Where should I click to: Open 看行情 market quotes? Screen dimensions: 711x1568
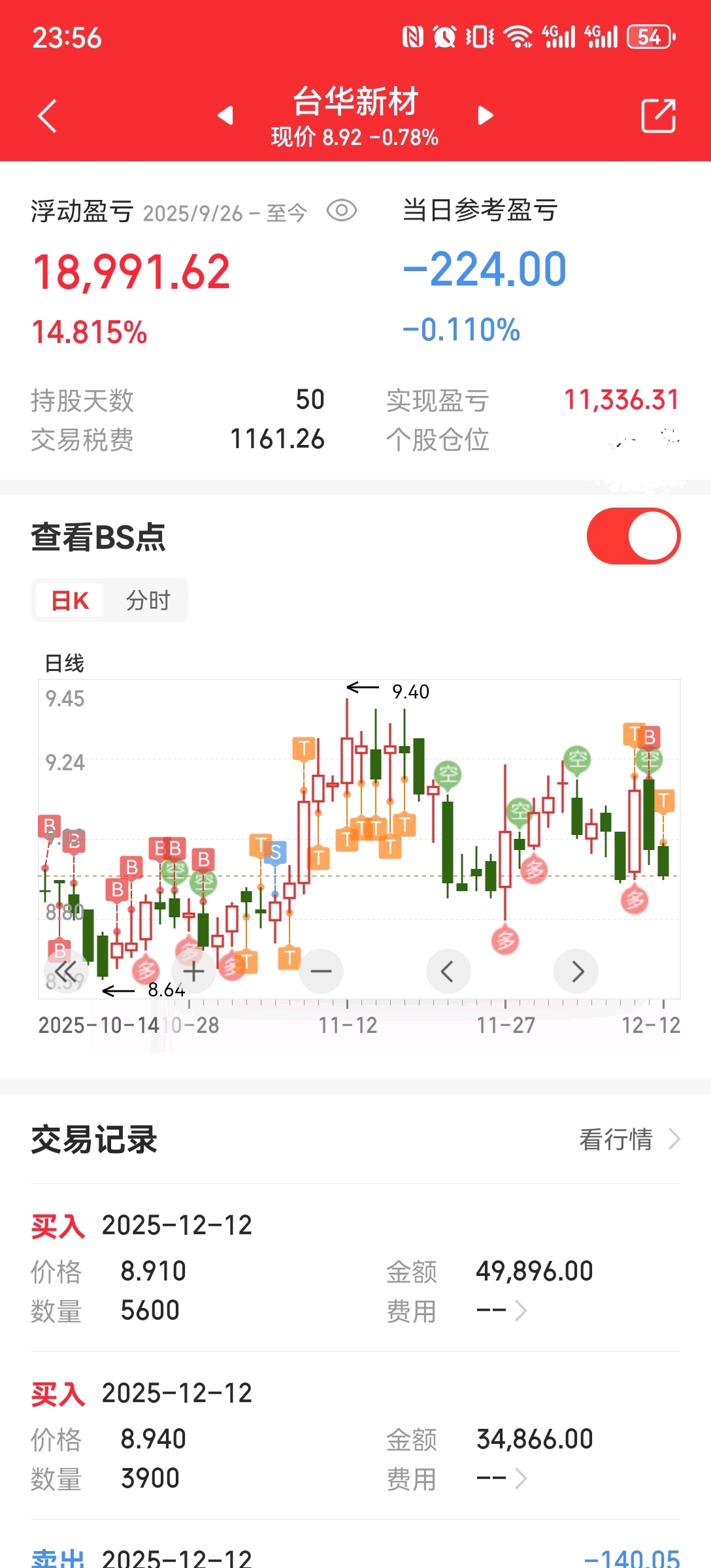pos(630,1139)
